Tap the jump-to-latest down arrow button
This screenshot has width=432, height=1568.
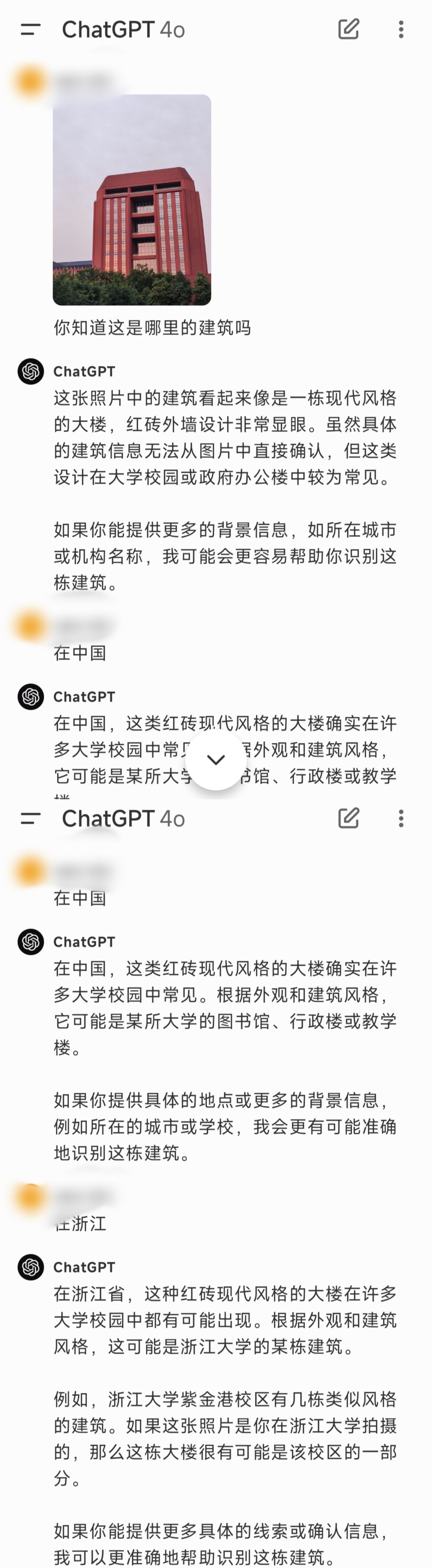pos(216,759)
